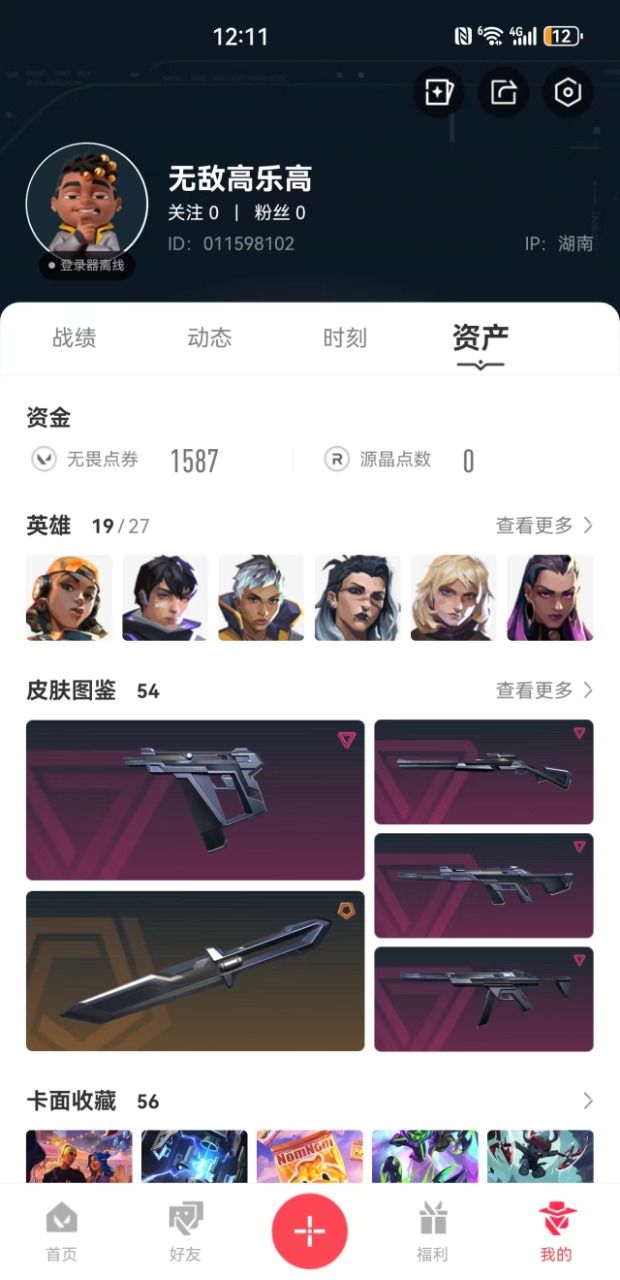Viewport: 620px width, 1280px height.
Task: Open the 好友 friends tab
Action: 185,1232
